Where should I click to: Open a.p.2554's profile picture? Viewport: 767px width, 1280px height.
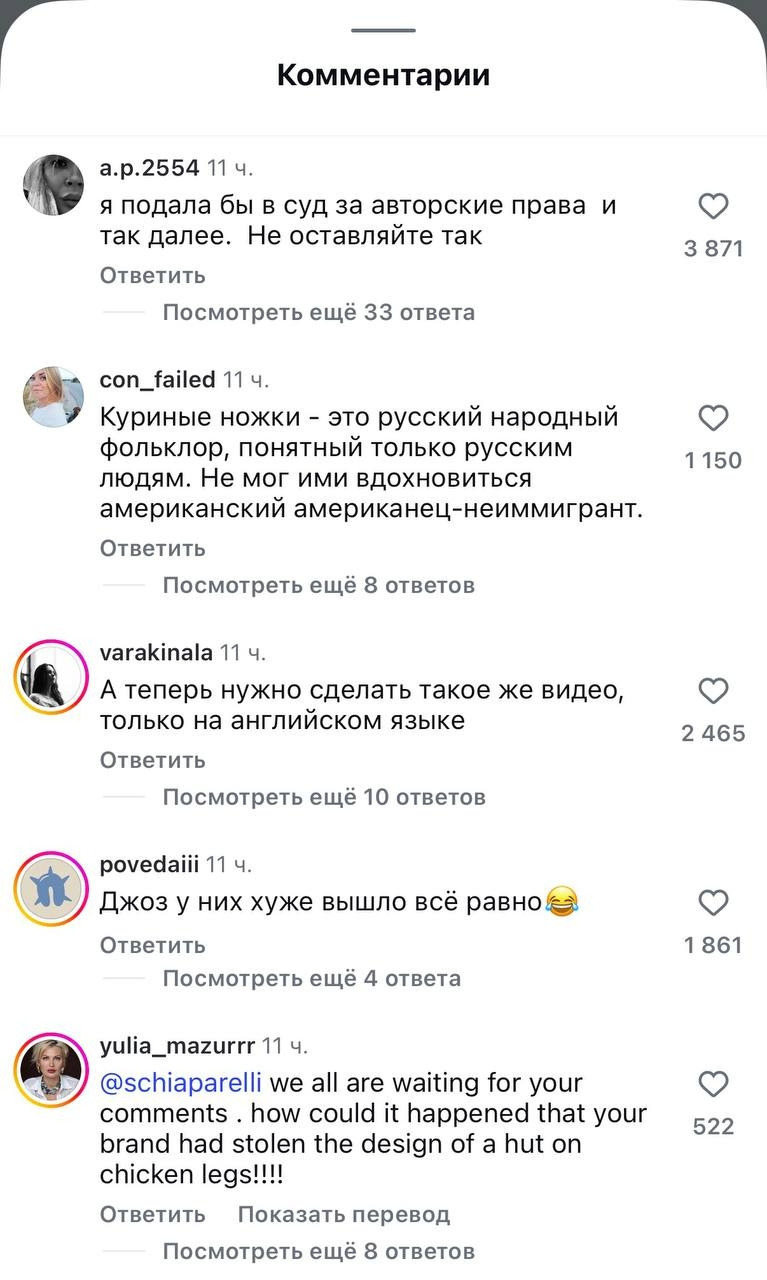[53, 185]
